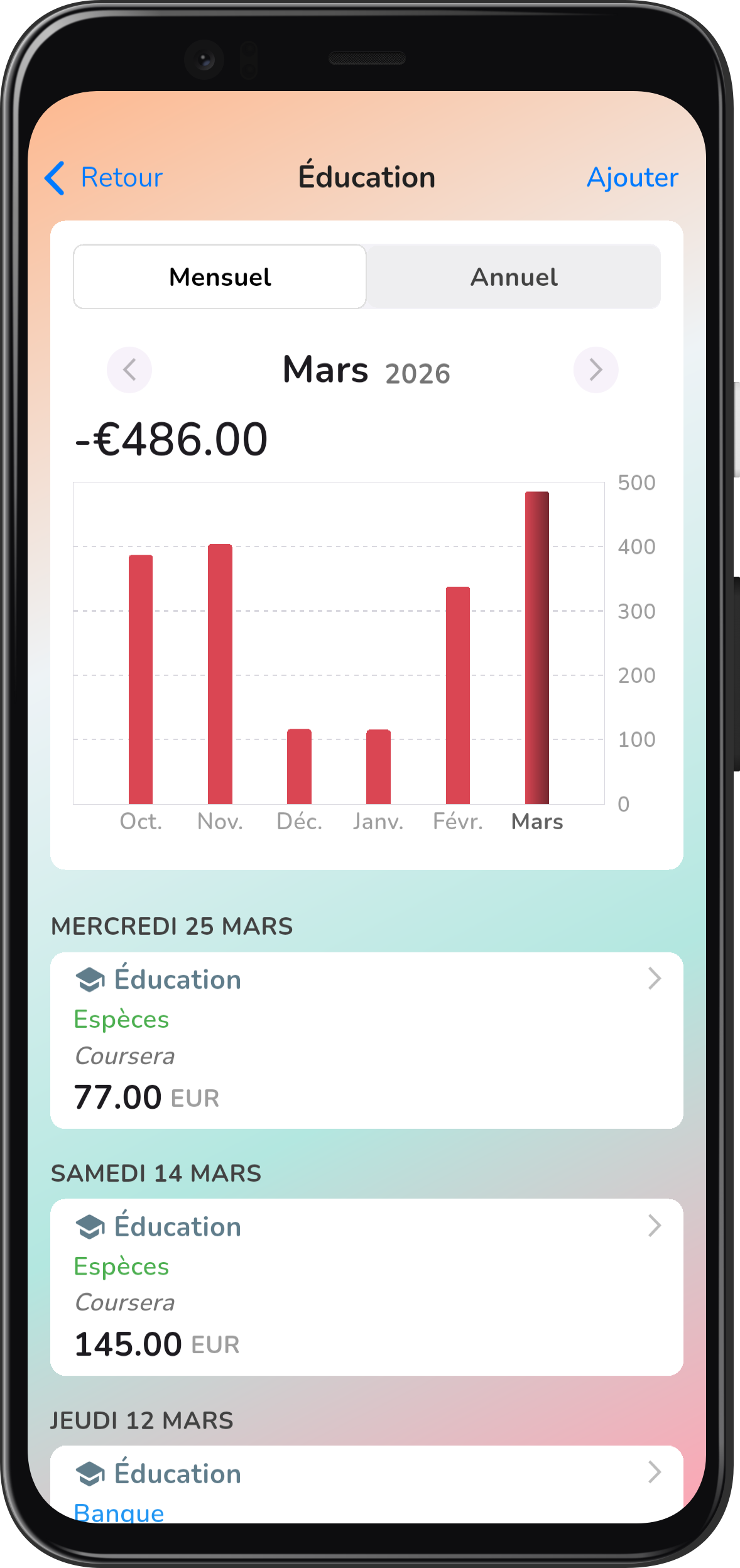Select the Mars label under the chart
This screenshot has height=1568, width=740.
pos(537,822)
